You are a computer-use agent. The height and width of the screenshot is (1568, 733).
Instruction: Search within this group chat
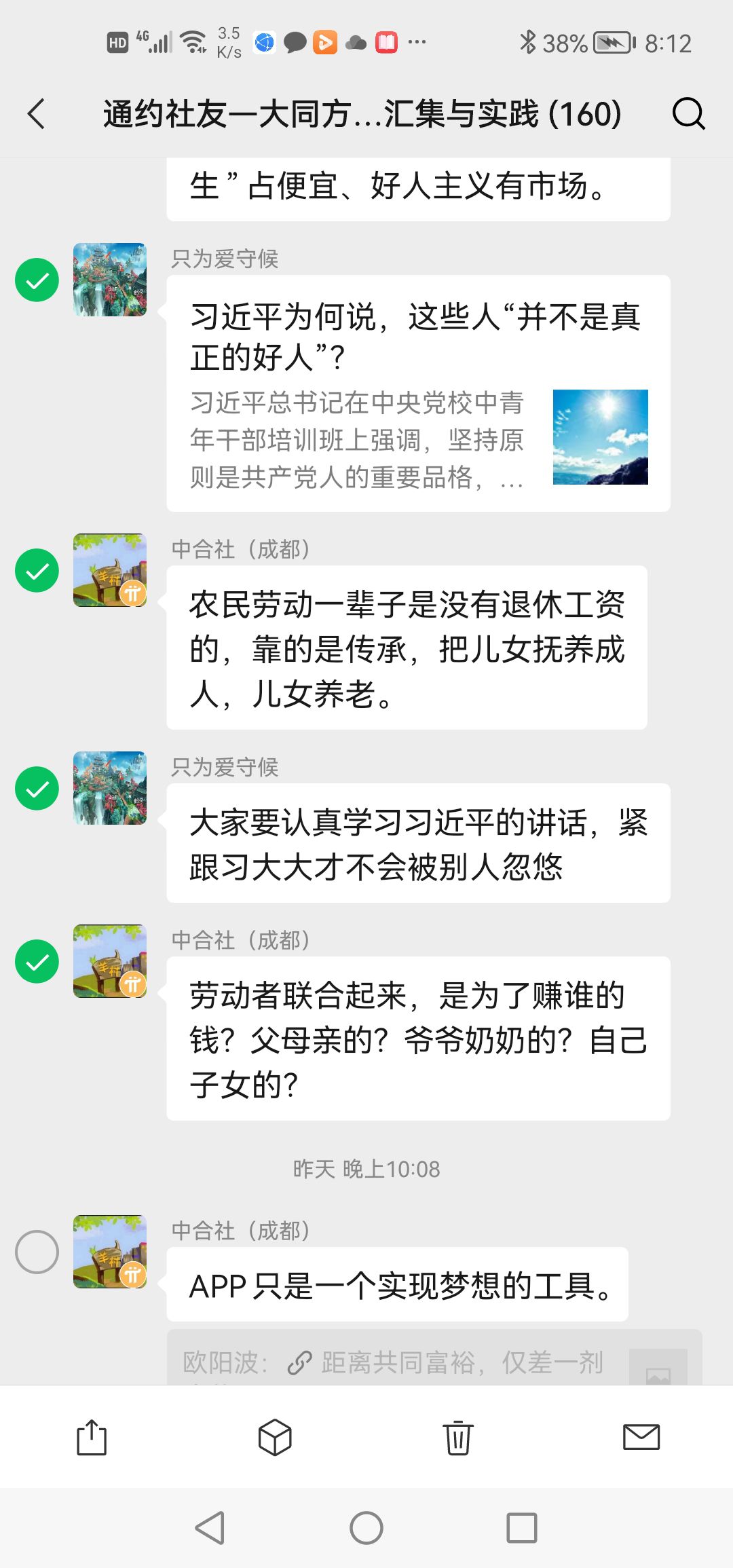(x=688, y=113)
